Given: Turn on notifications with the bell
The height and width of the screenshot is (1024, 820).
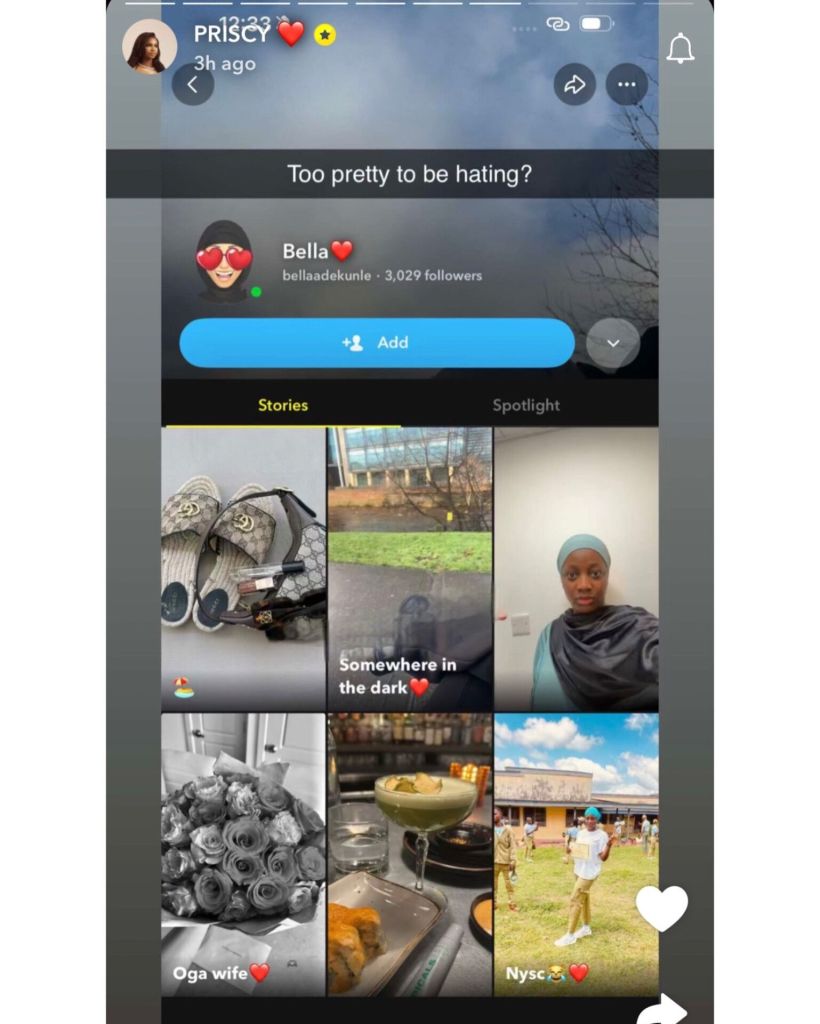Looking at the screenshot, I should tap(680, 48).
